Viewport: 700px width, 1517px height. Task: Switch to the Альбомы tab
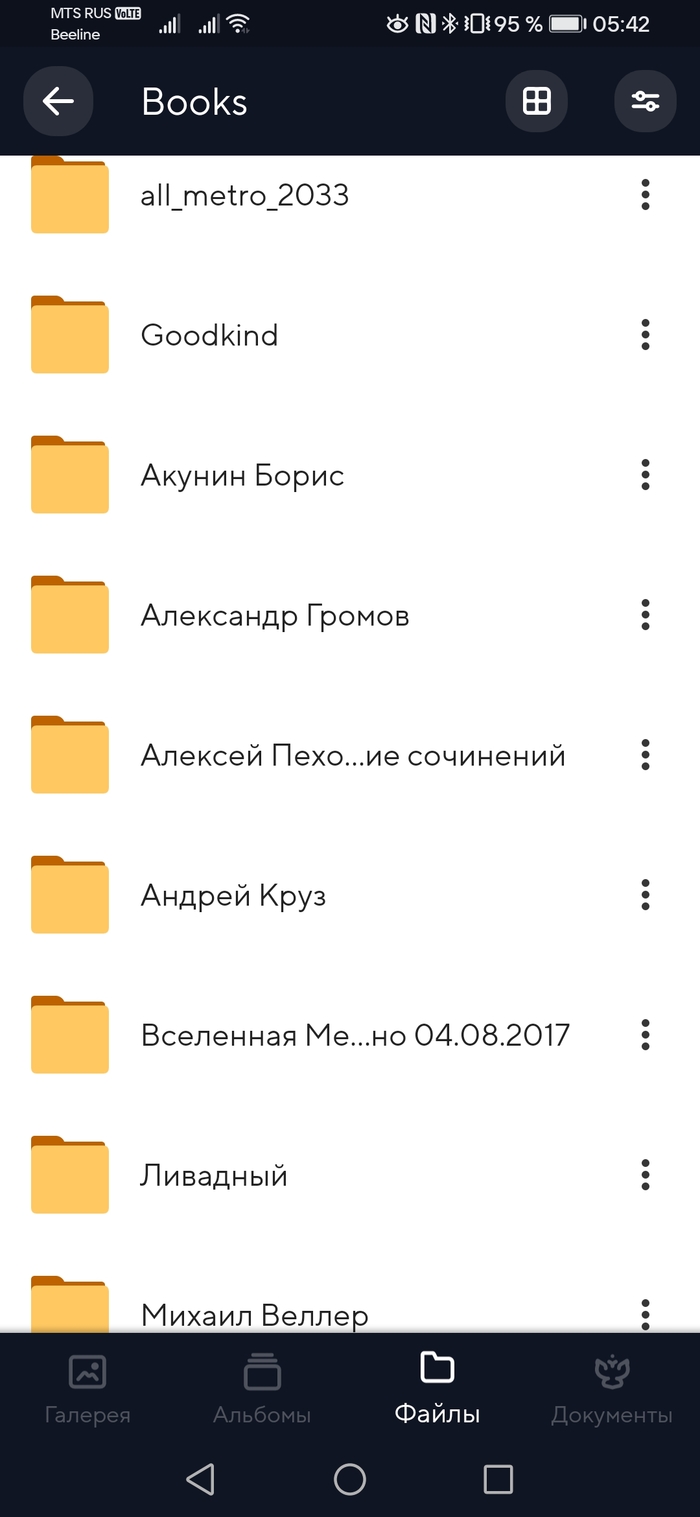click(x=262, y=1387)
